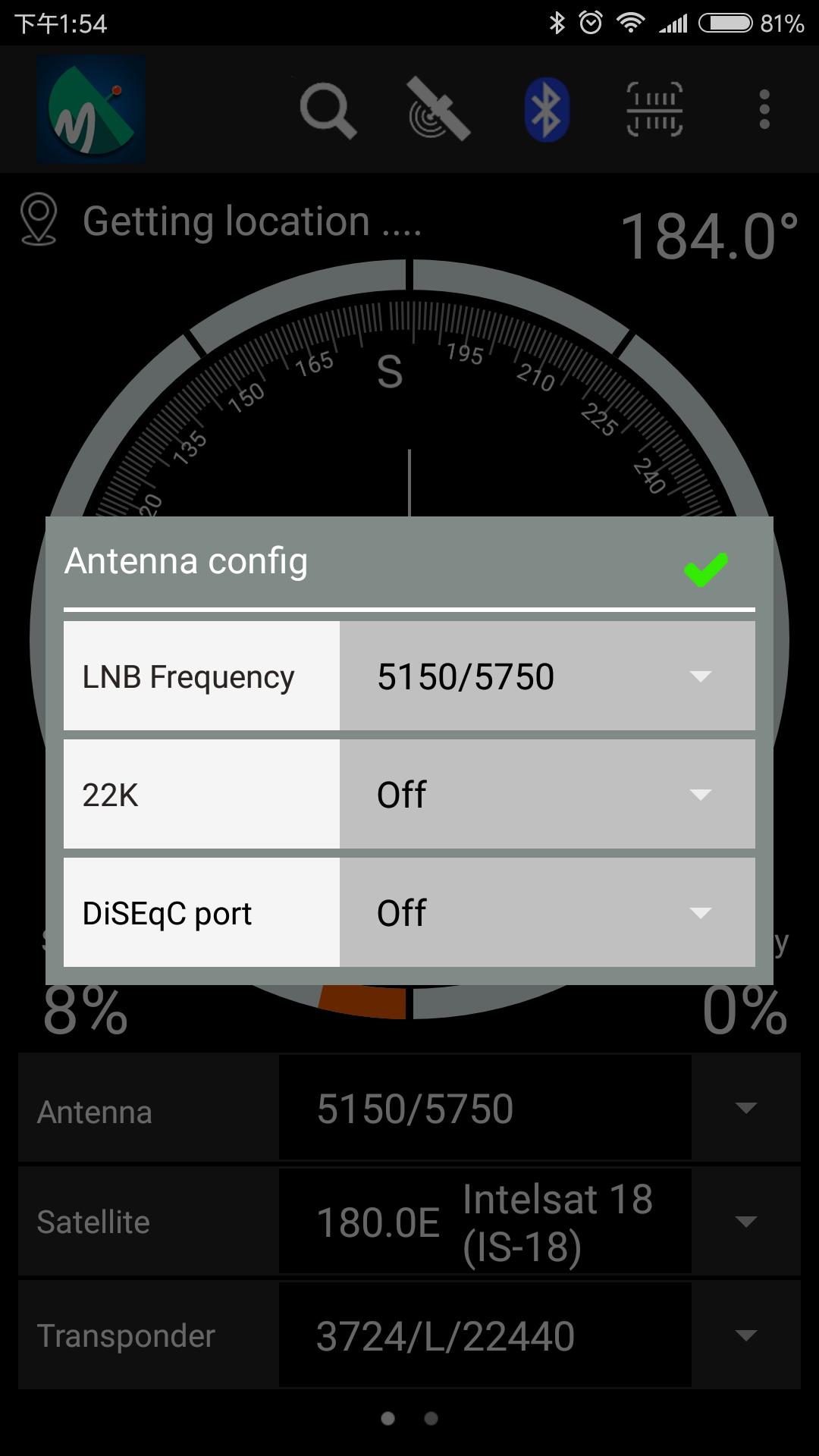Tap the search magnifier icon
This screenshot has width=819, height=1456.
click(x=328, y=111)
